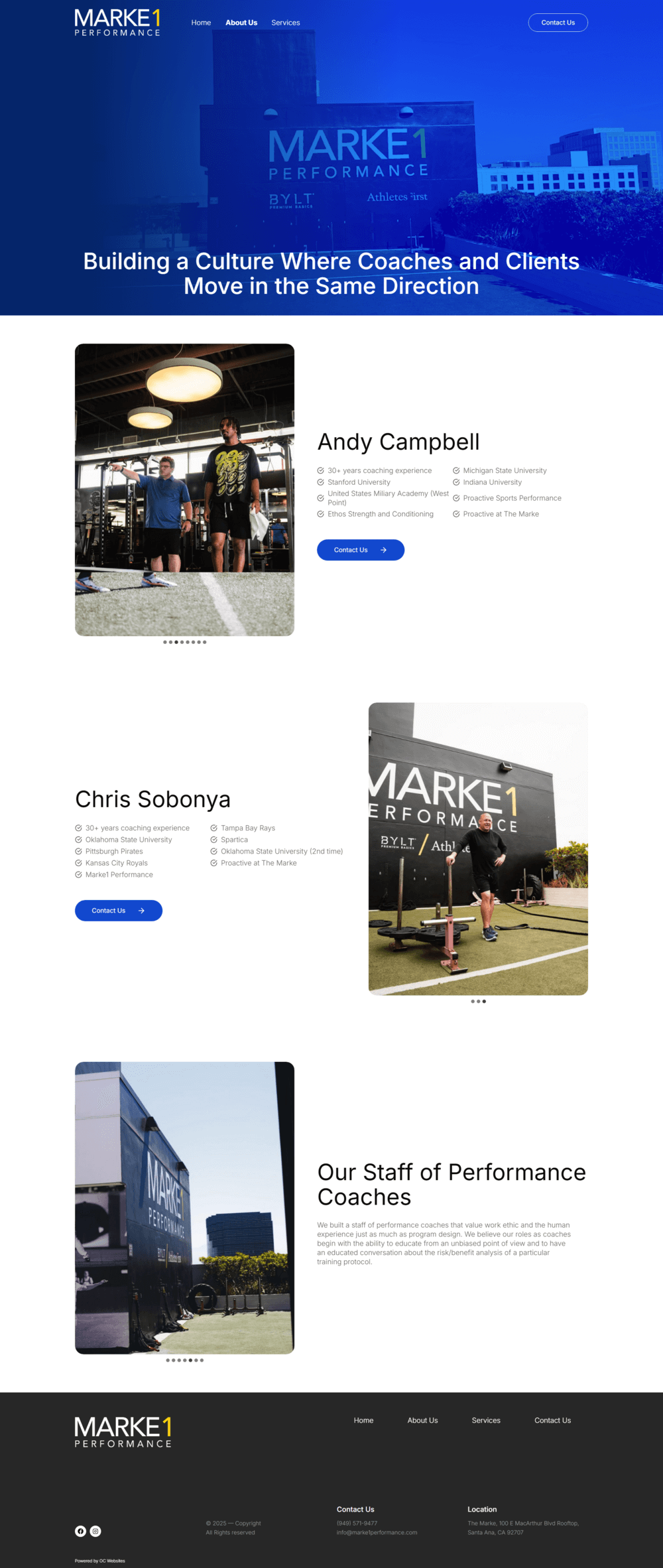The image size is (663, 1568).
Task: Email info@marke1performance.com
Action: tap(377, 1532)
